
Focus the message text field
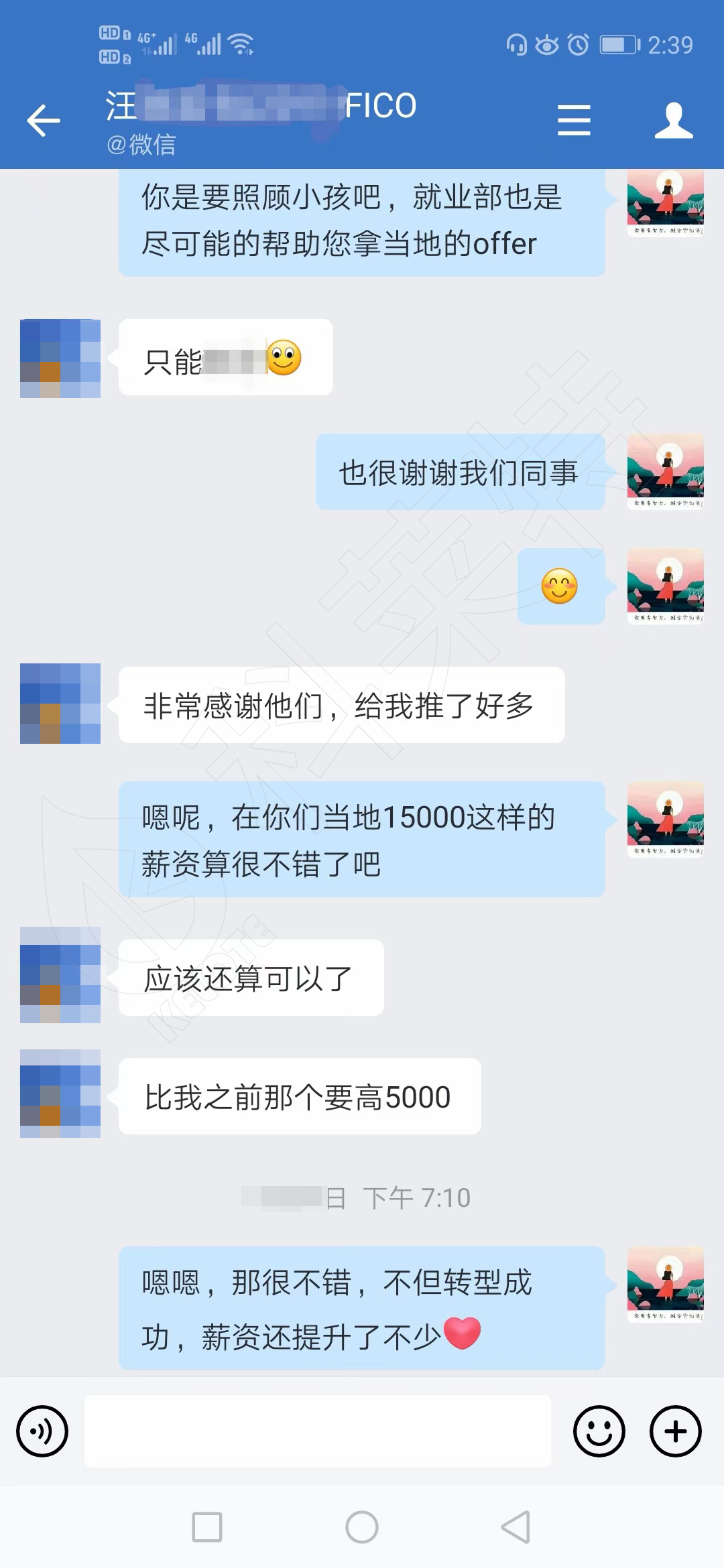pyautogui.click(x=318, y=1431)
